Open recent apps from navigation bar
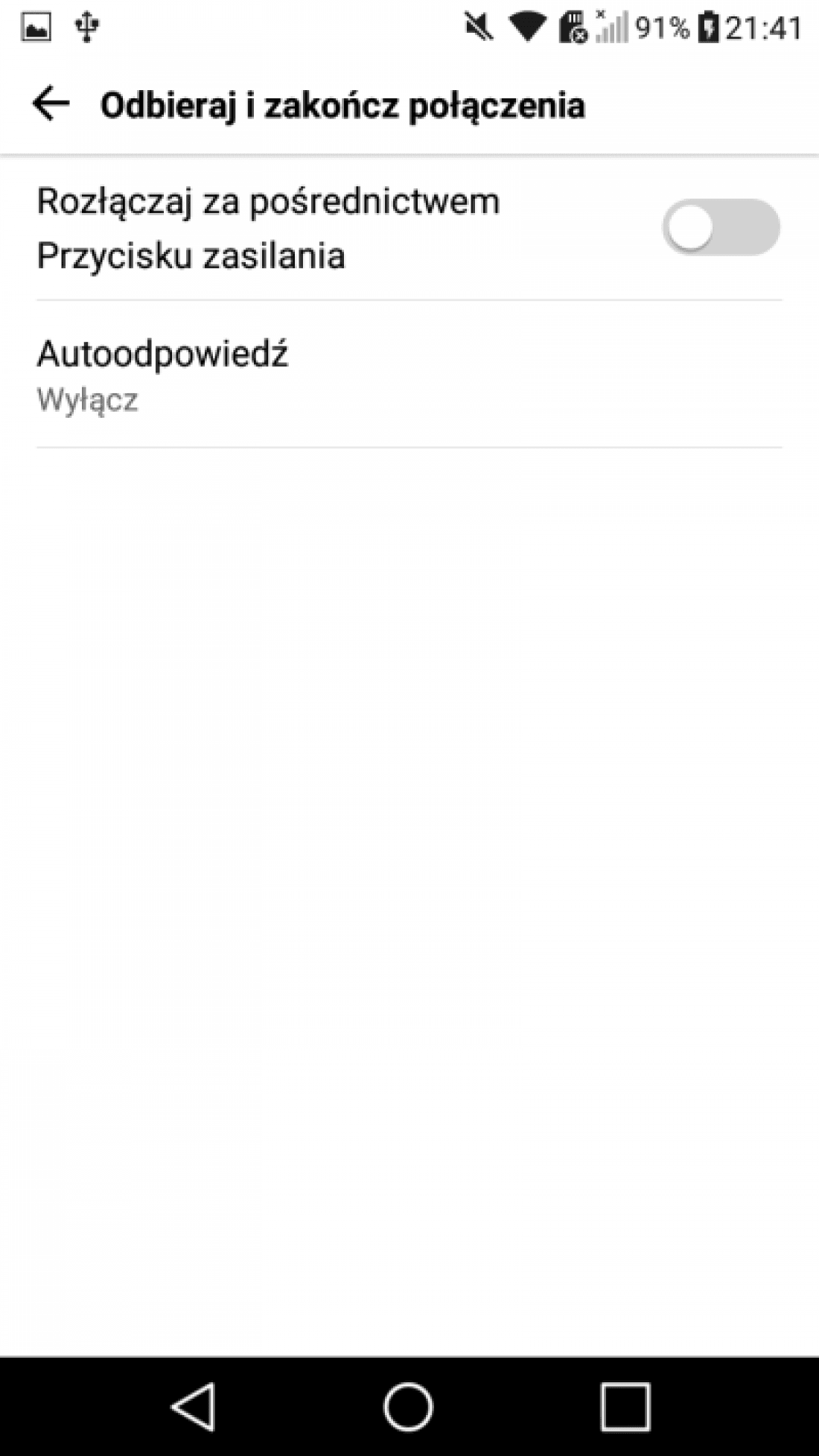This screenshot has width=819, height=1456. coord(625,1407)
